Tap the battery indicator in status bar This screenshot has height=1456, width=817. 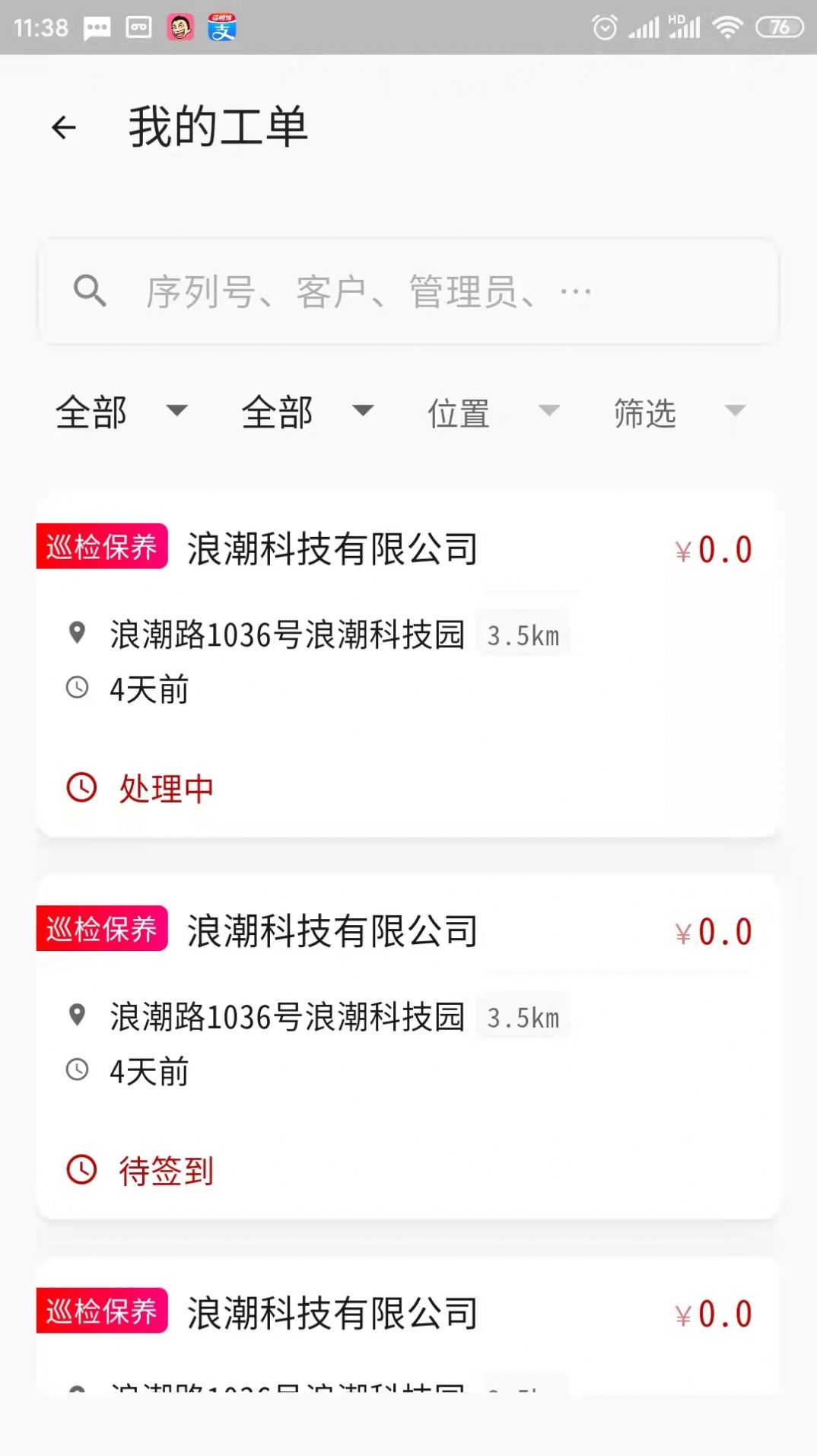(778, 27)
